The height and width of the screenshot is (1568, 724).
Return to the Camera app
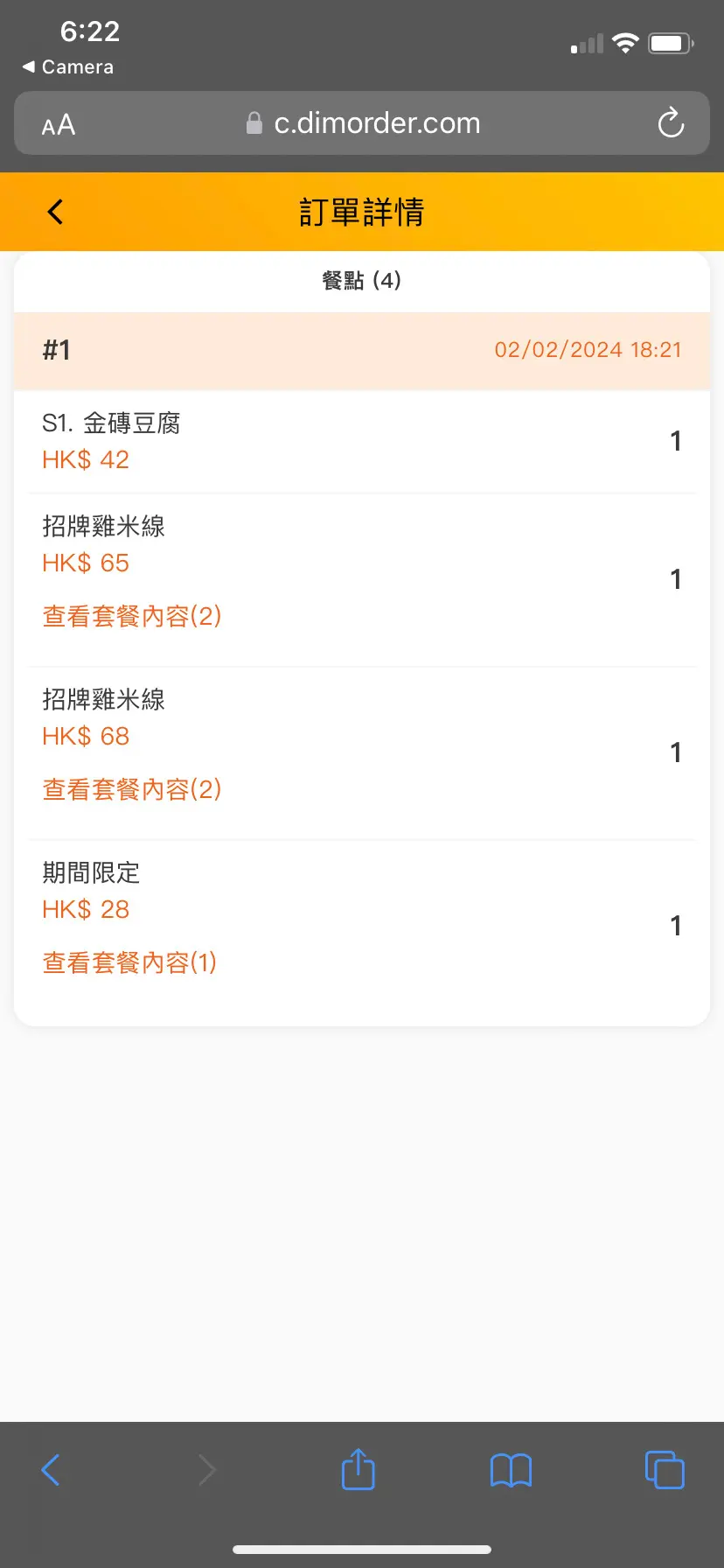[68, 67]
